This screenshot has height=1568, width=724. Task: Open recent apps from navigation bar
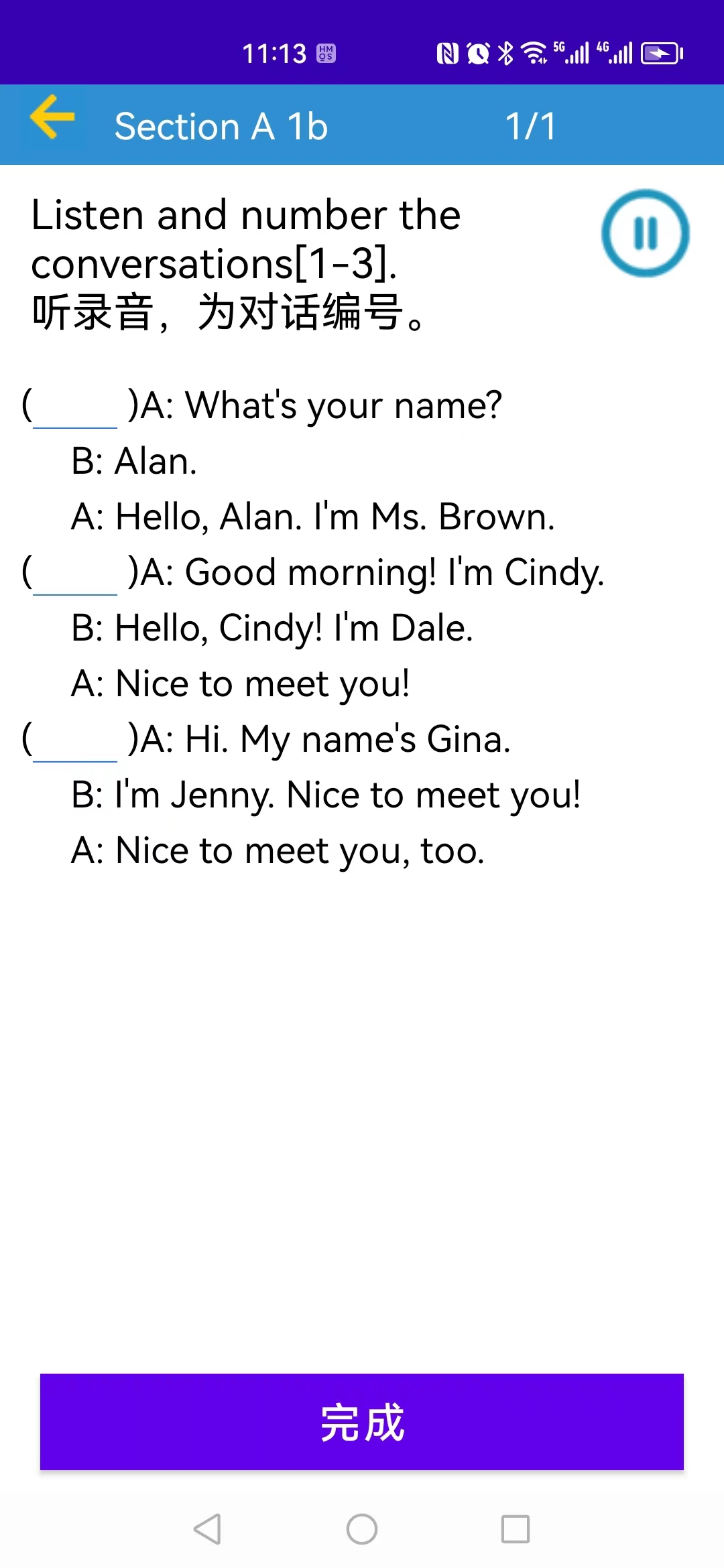pyautogui.click(x=516, y=1529)
